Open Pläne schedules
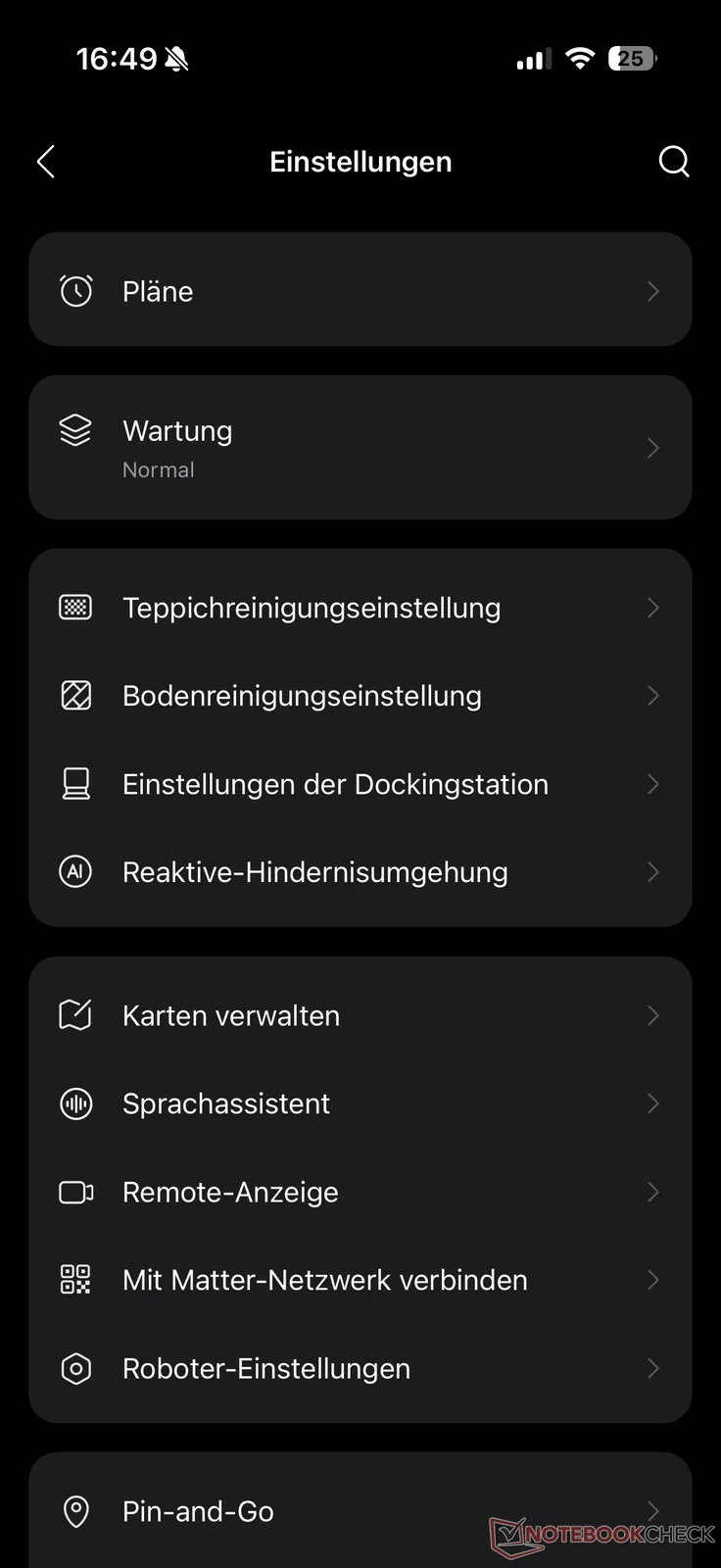The width and height of the screenshot is (721, 1568). pyautogui.click(x=360, y=291)
